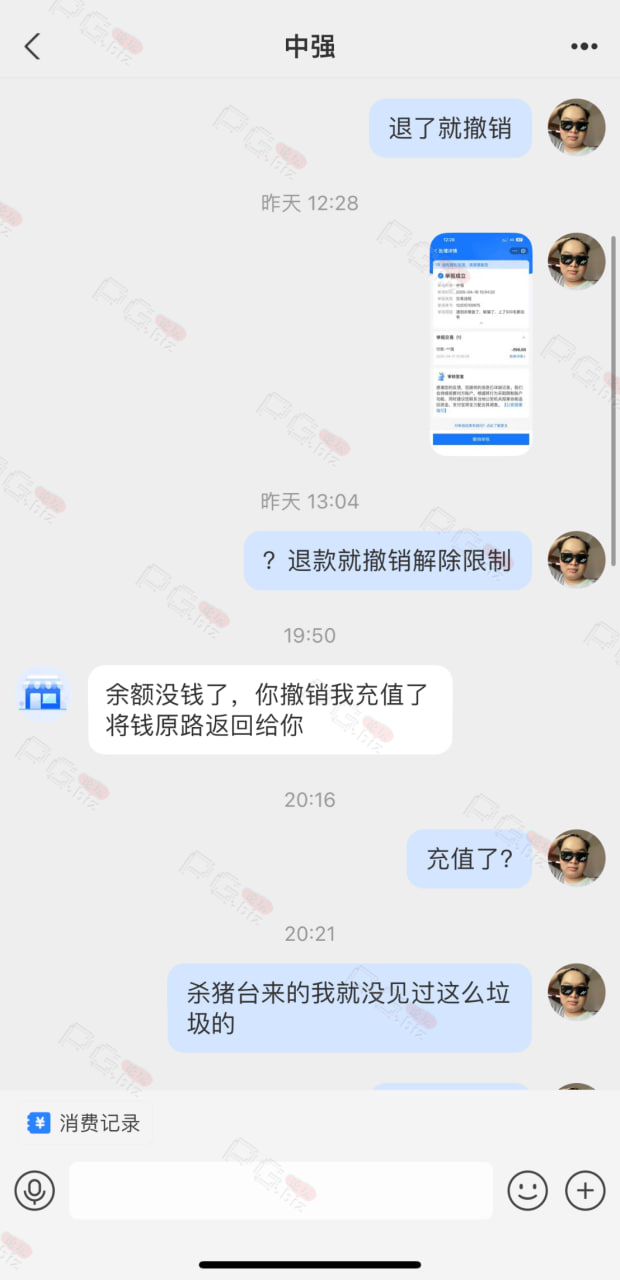Open the chat overflow menu

584,46
